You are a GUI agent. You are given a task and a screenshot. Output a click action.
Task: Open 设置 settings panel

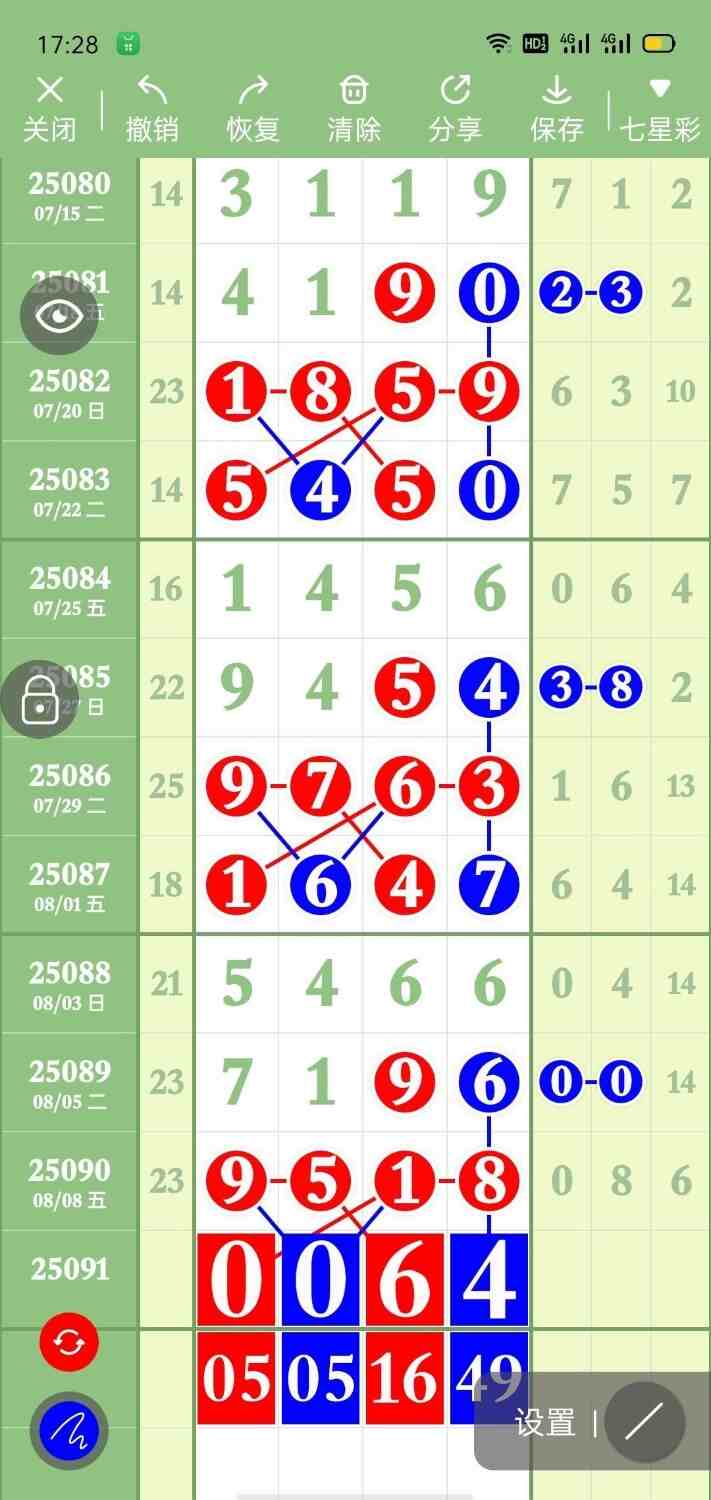coord(545,1422)
